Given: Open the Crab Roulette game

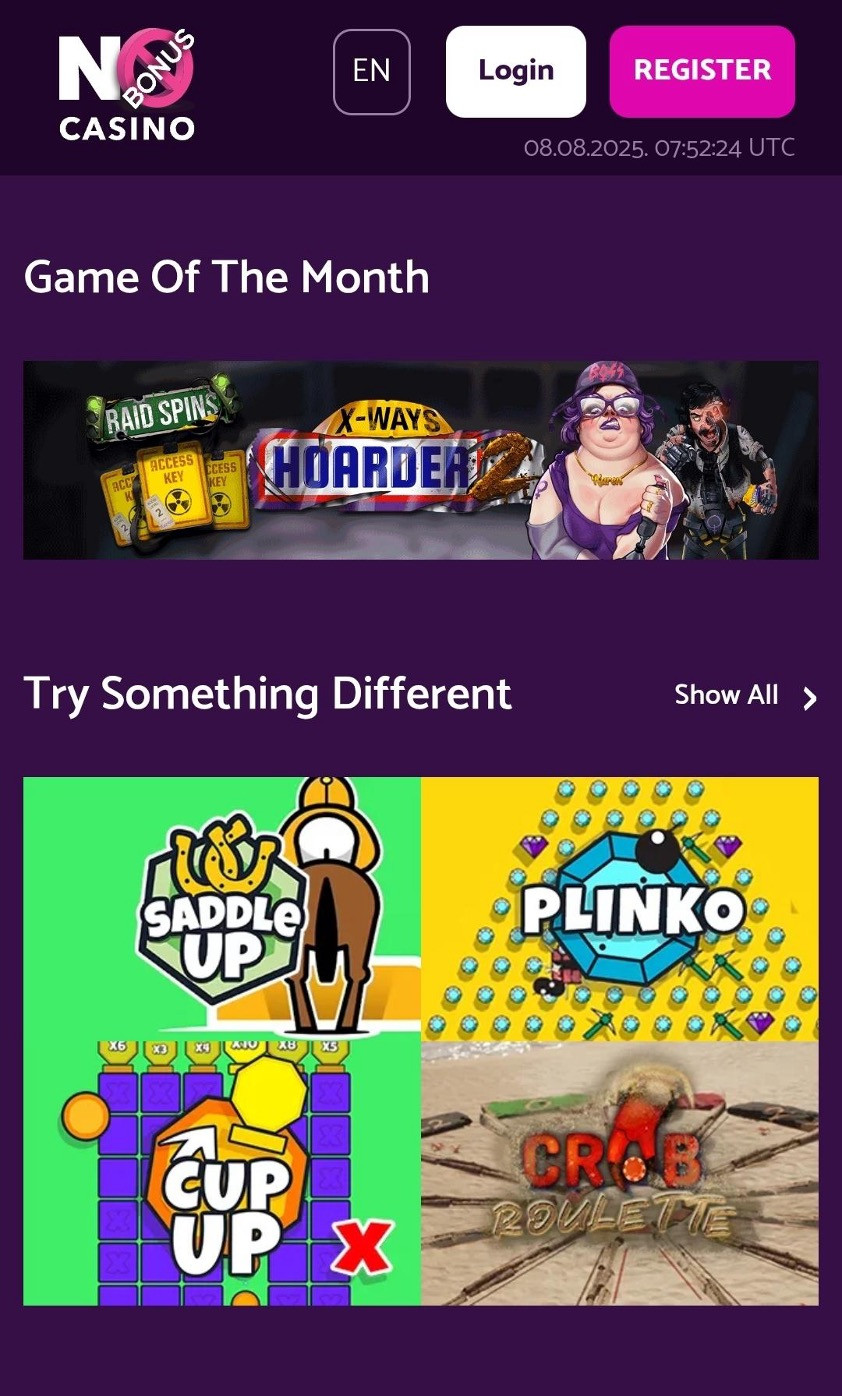Looking at the screenshot, I should click(x=619, y=1173).
